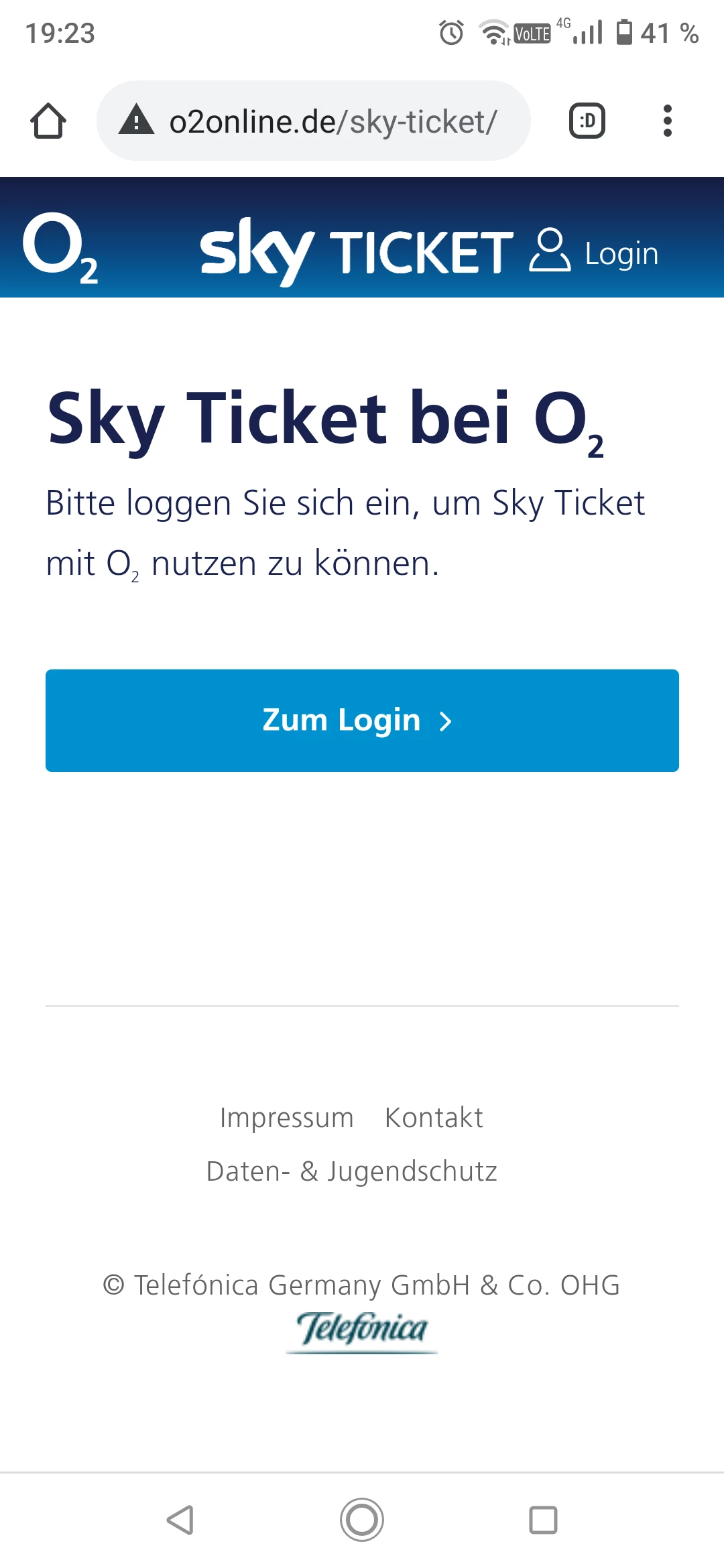This screenshot has width=724, height=1568.
Task: Go to the browser home page
Action: [x=48, y=121]
